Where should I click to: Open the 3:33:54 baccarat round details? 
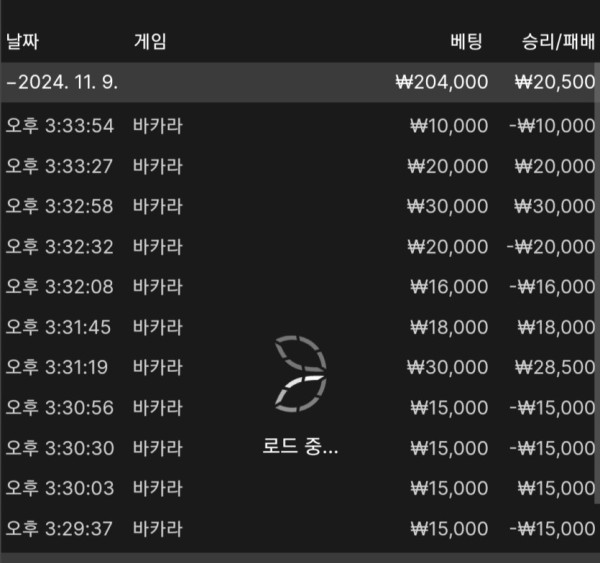(300, 125)
